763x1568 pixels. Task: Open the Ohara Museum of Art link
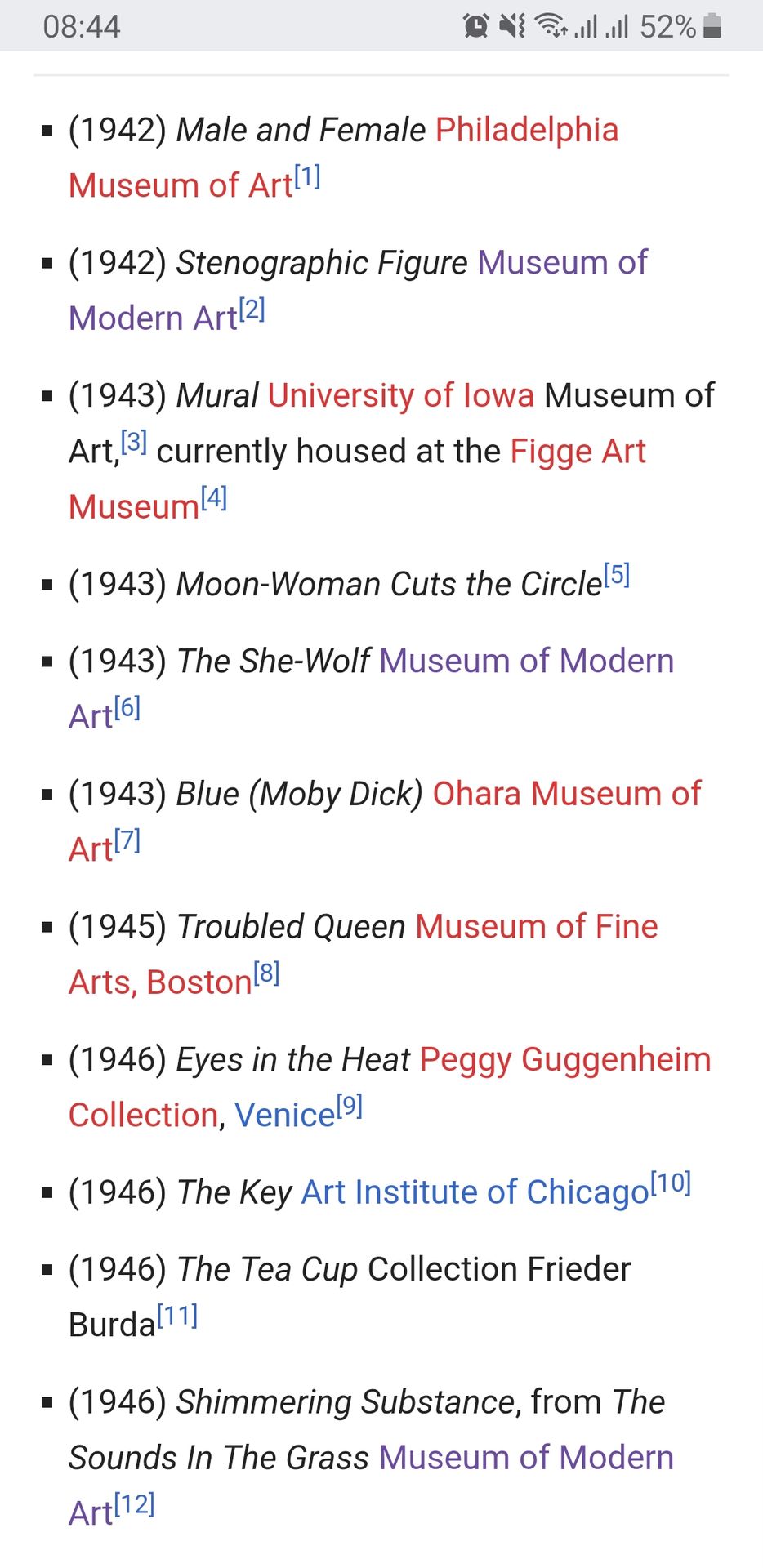566,794
